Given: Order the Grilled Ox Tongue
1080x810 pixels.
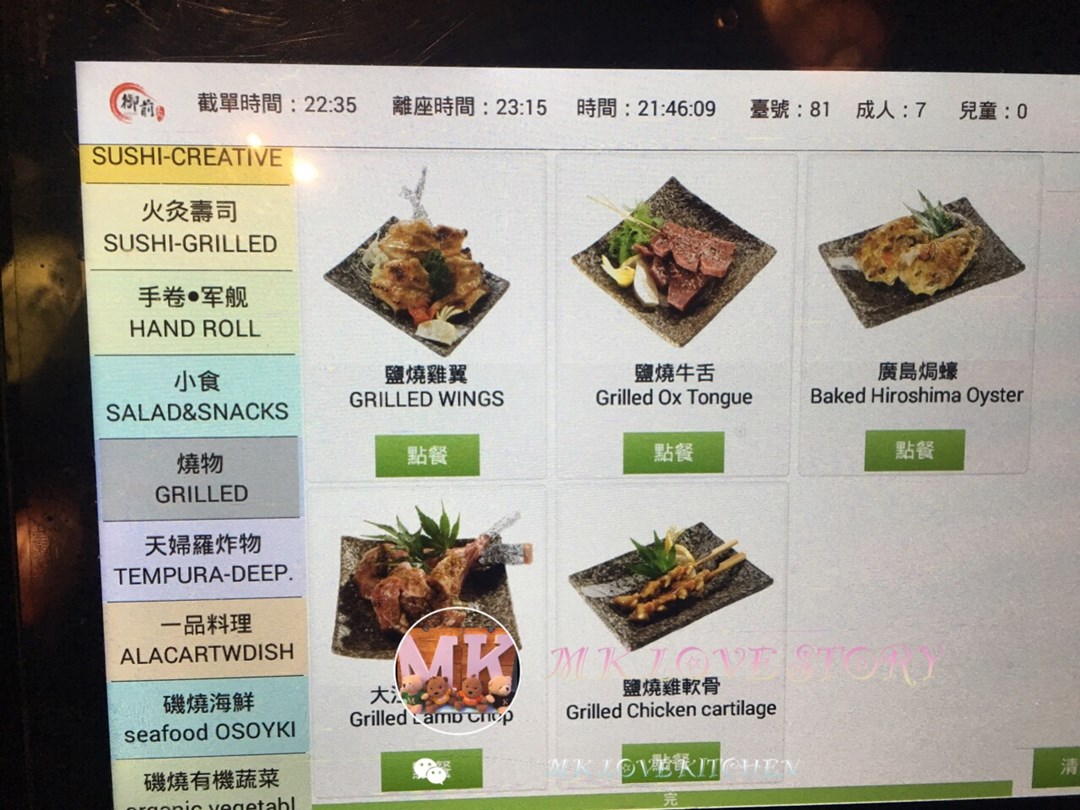Looking at the screenshot, I should (673, 452).
